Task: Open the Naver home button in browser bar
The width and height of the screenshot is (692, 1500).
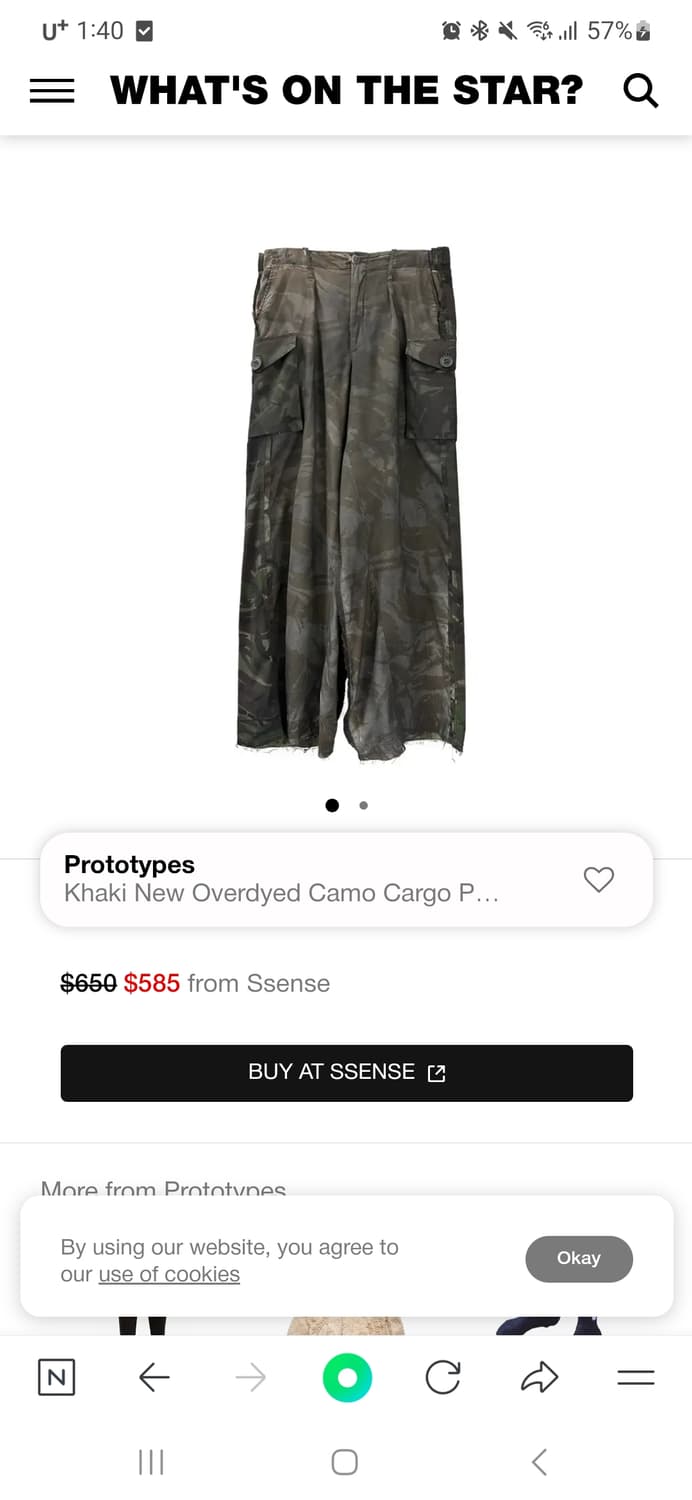Action: point(56,1378)
